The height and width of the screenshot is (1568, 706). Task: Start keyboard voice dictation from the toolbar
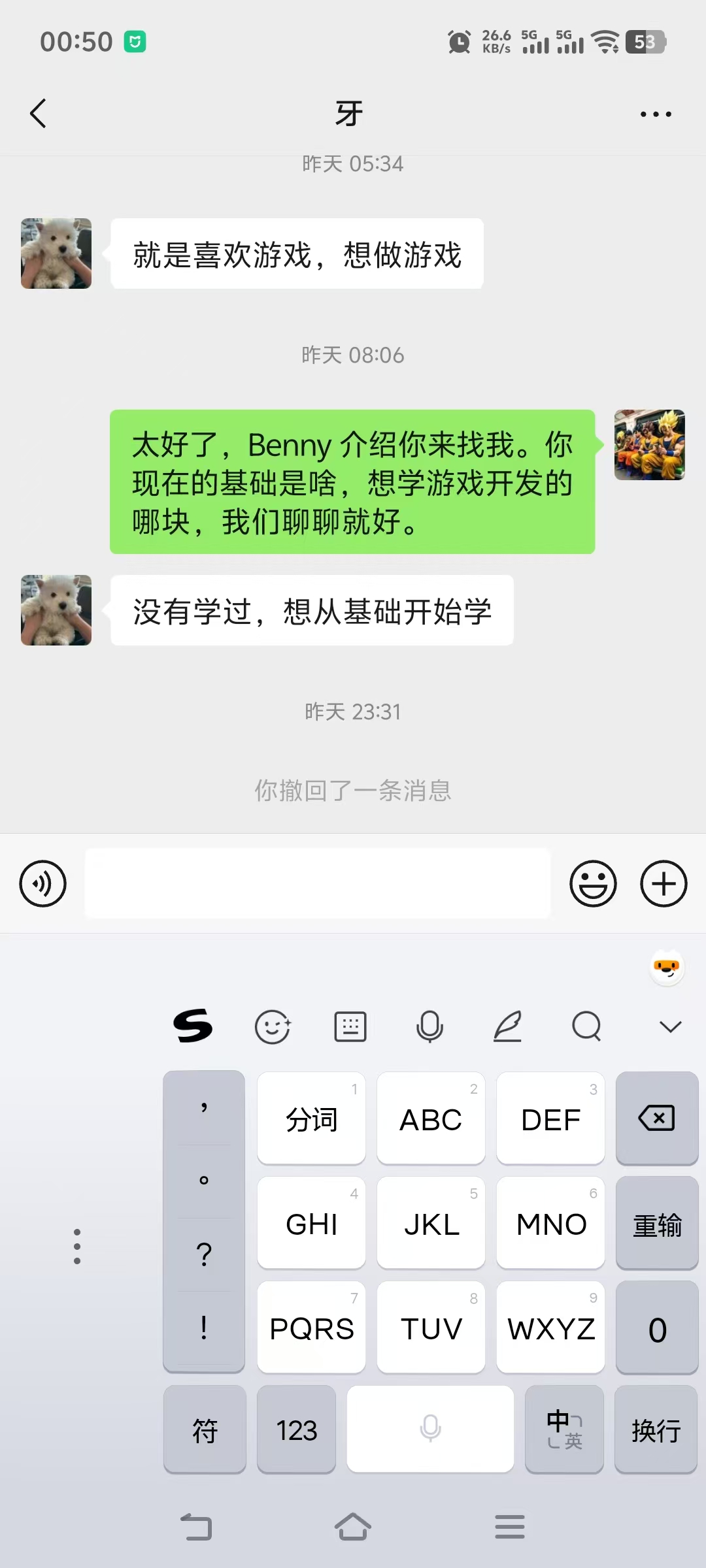(429, 1026)
